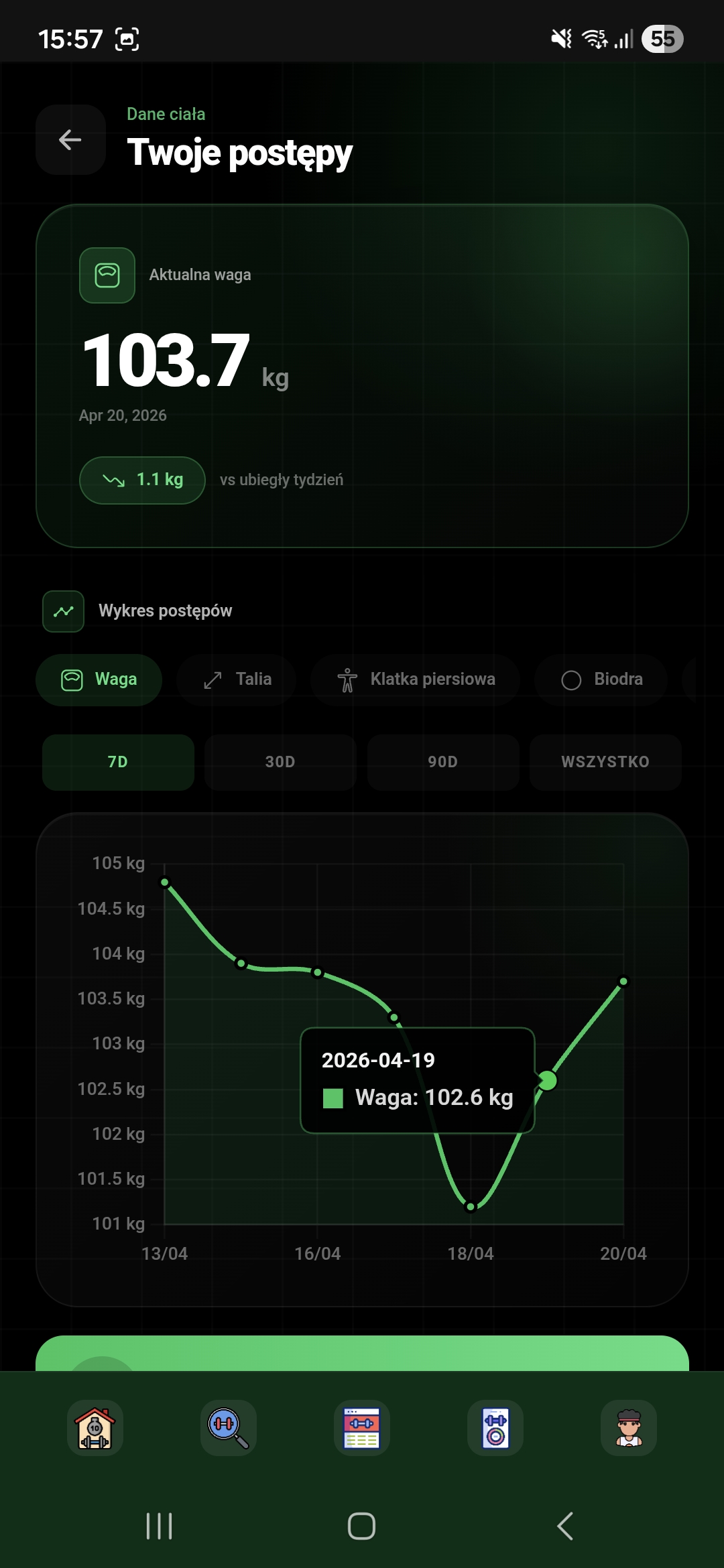Image resolution: width=724 pixels, height=1568 pixels.
Task: Open the body scale tab
Action: pos(495,1428)
